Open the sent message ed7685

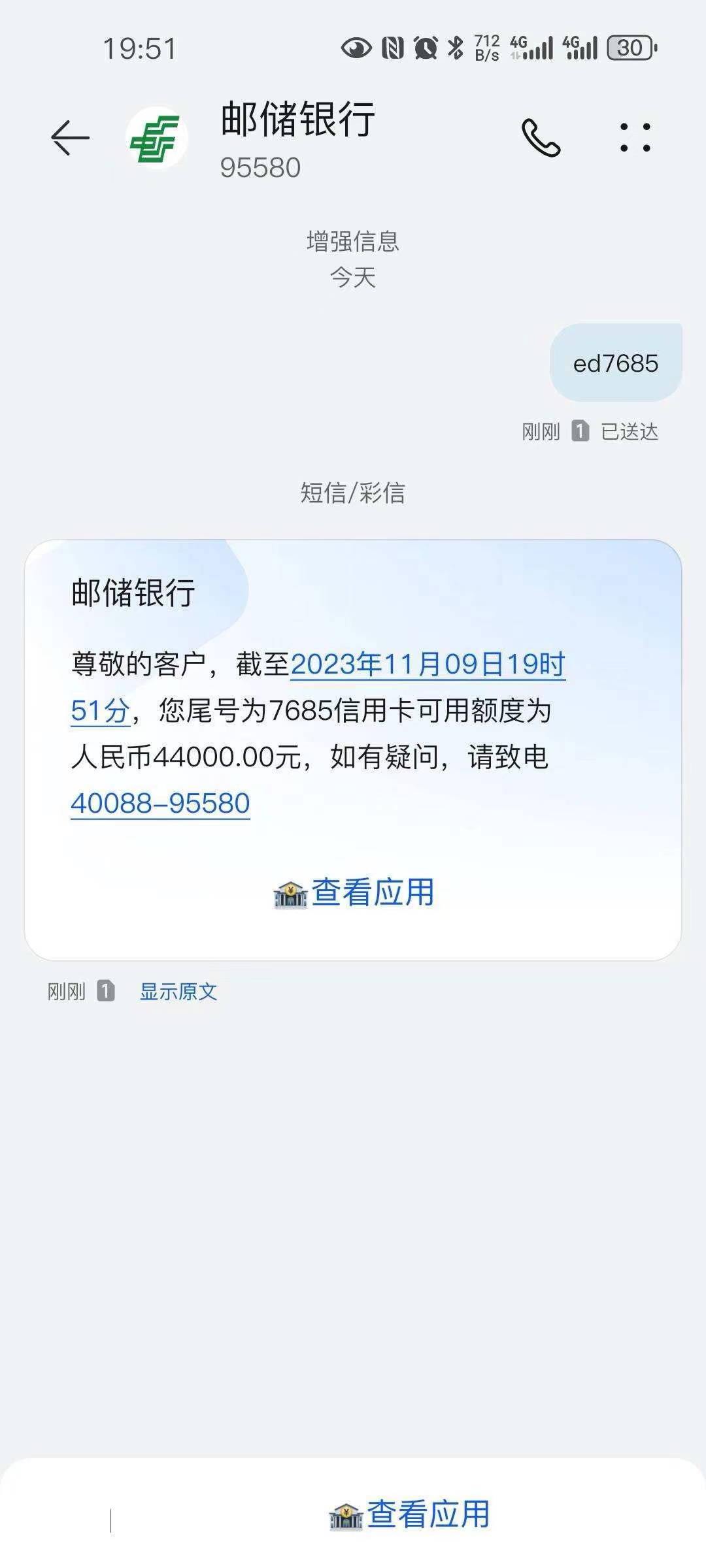616,363
